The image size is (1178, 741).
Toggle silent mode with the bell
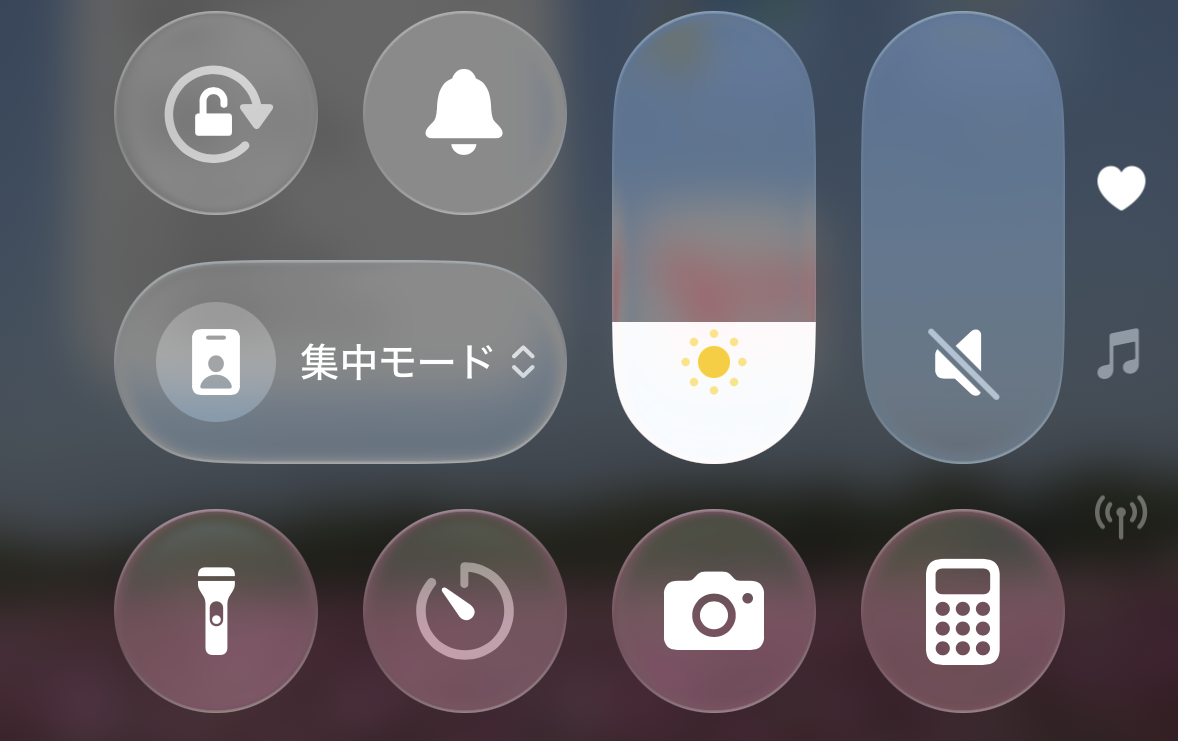pos(464,113)
